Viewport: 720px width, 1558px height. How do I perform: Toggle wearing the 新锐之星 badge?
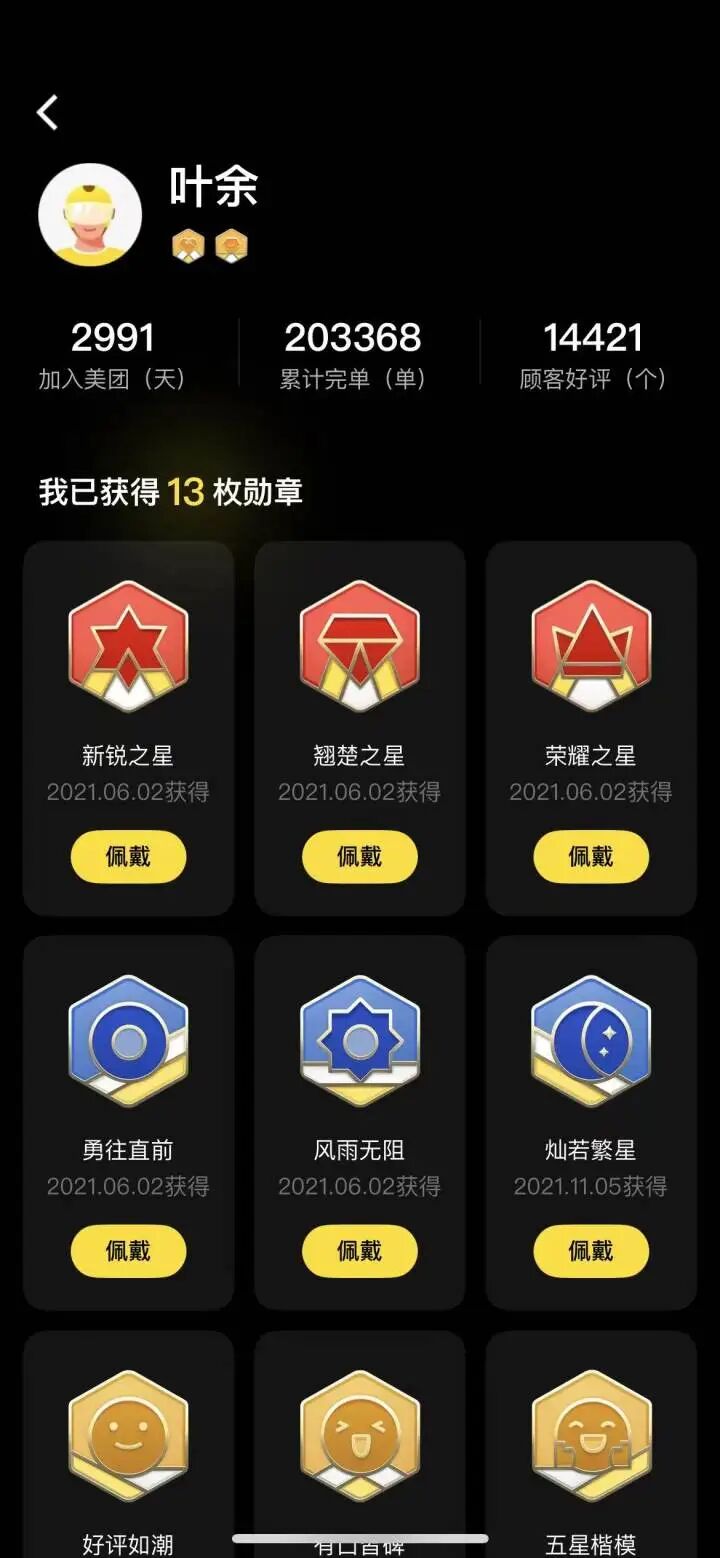click(x=127, y=857)
